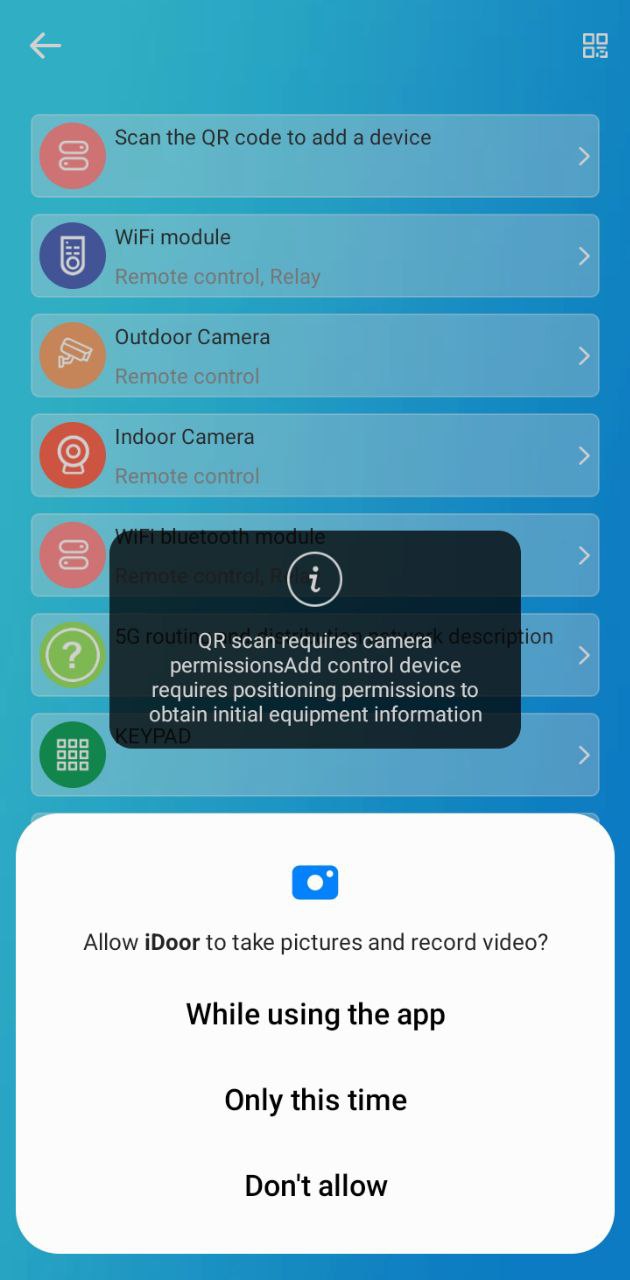Go back using the arrow icon
The height and width of the screenshot is (1280, 630).
point(45,45)
